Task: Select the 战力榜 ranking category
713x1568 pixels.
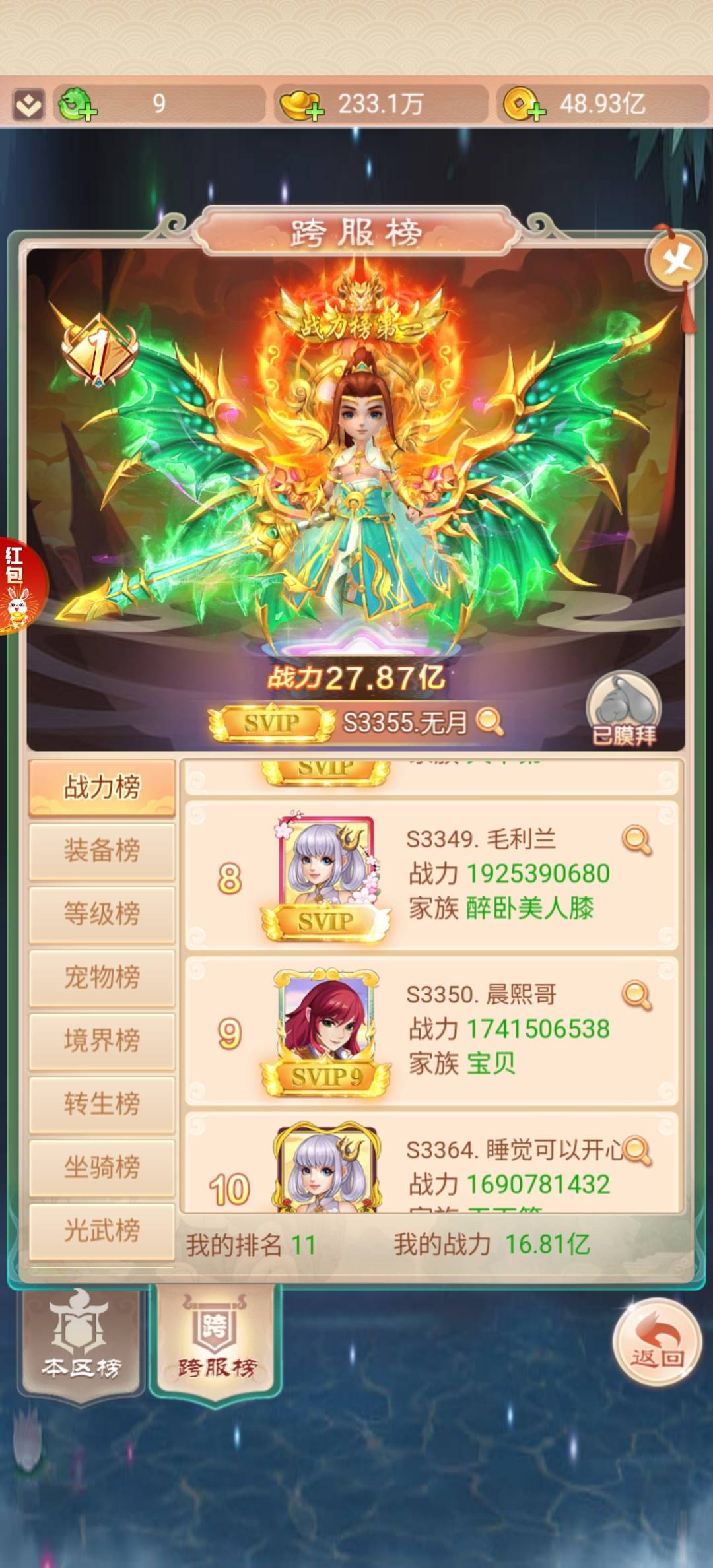Action: pos(102,787)
